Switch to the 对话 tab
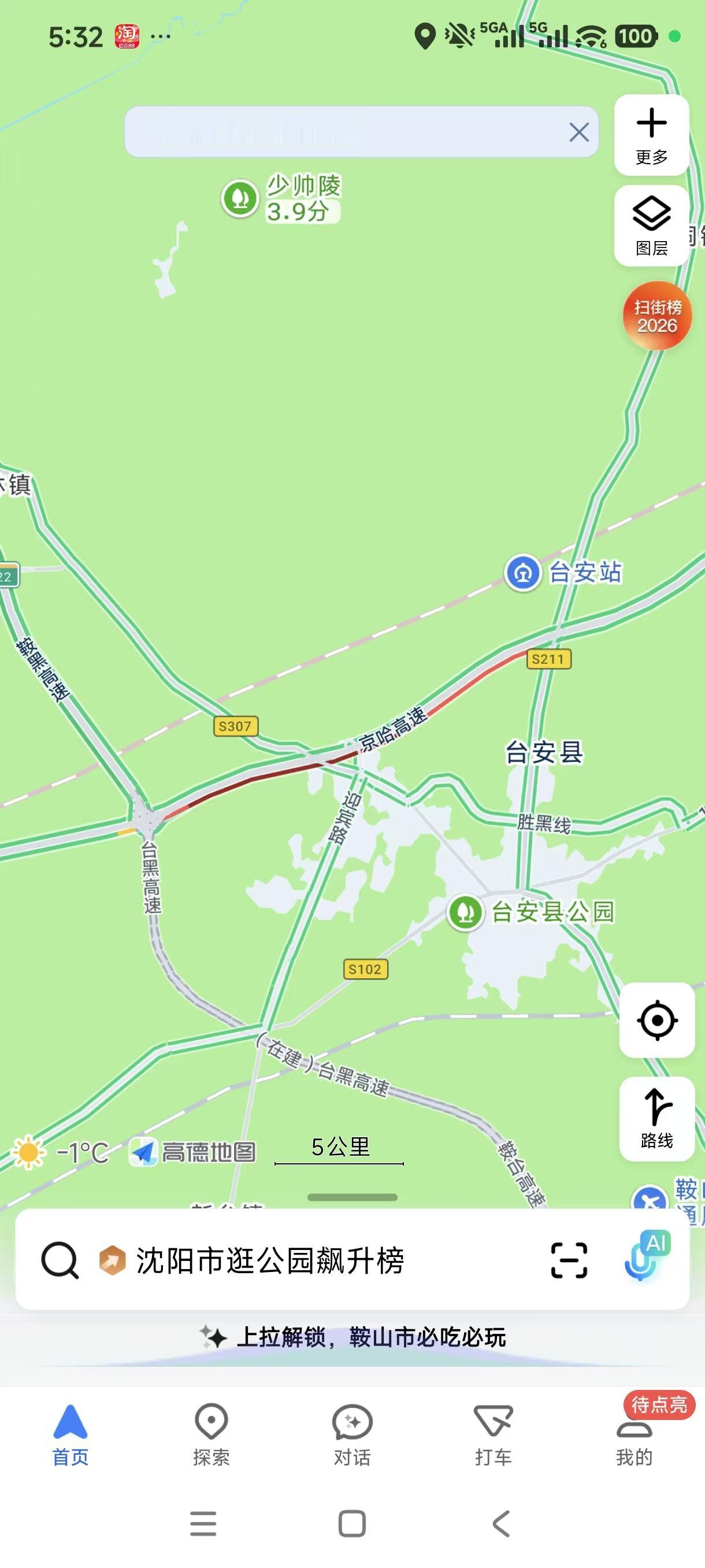Screen dimensions: 705x1568 352,1434
